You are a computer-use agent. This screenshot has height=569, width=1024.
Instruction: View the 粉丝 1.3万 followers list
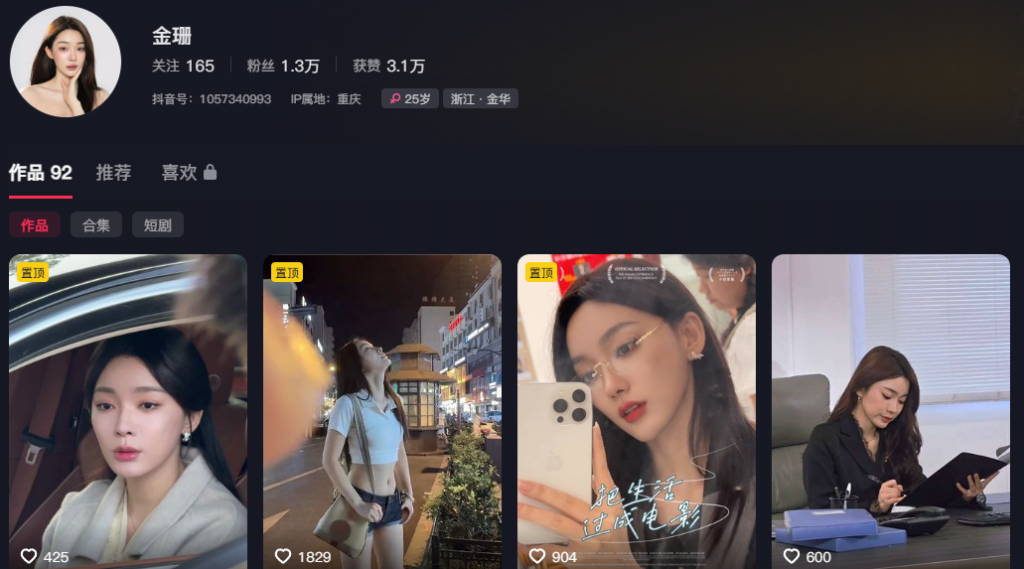pos(283,66)
